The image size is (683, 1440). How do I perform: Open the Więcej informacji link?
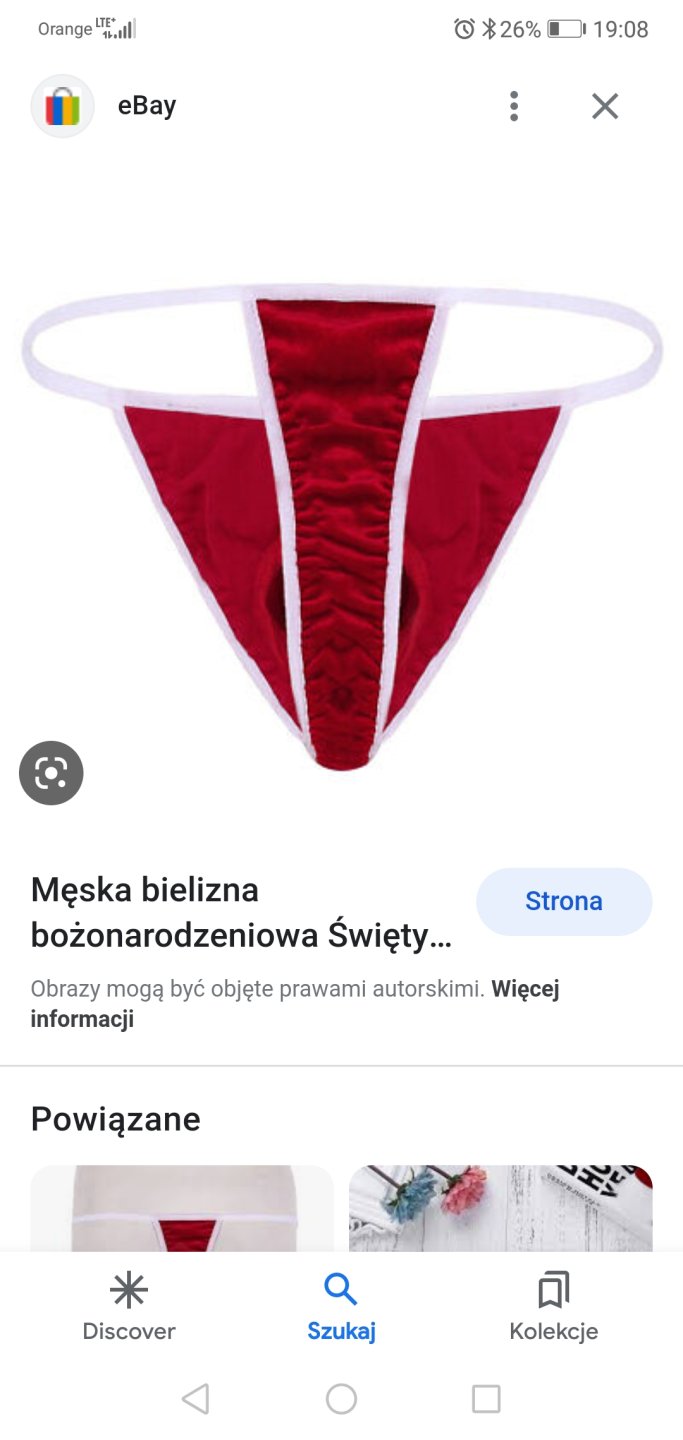82,1020
